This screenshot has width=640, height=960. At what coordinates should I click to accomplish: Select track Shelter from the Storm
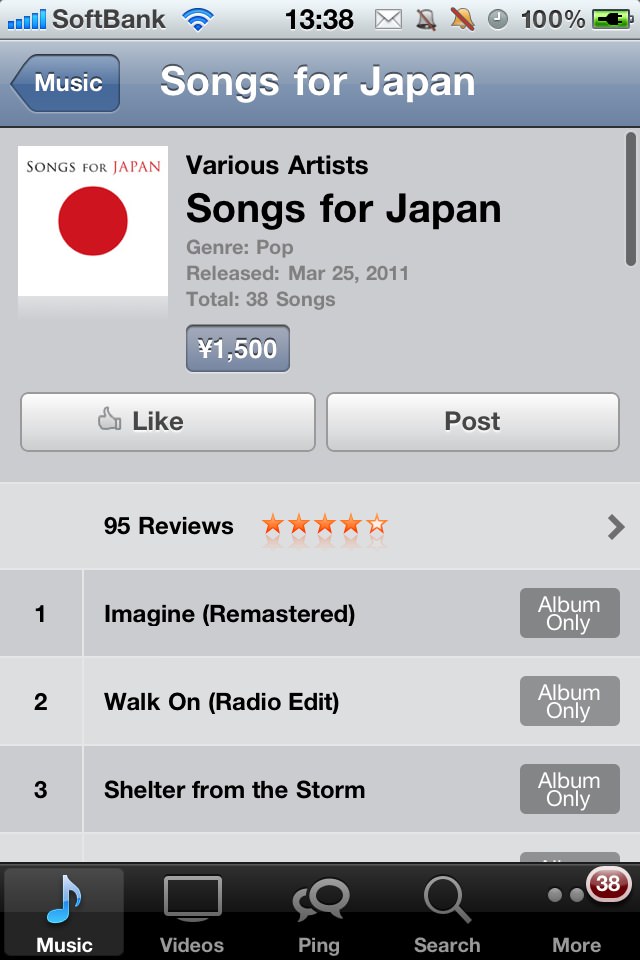[234, 790]
